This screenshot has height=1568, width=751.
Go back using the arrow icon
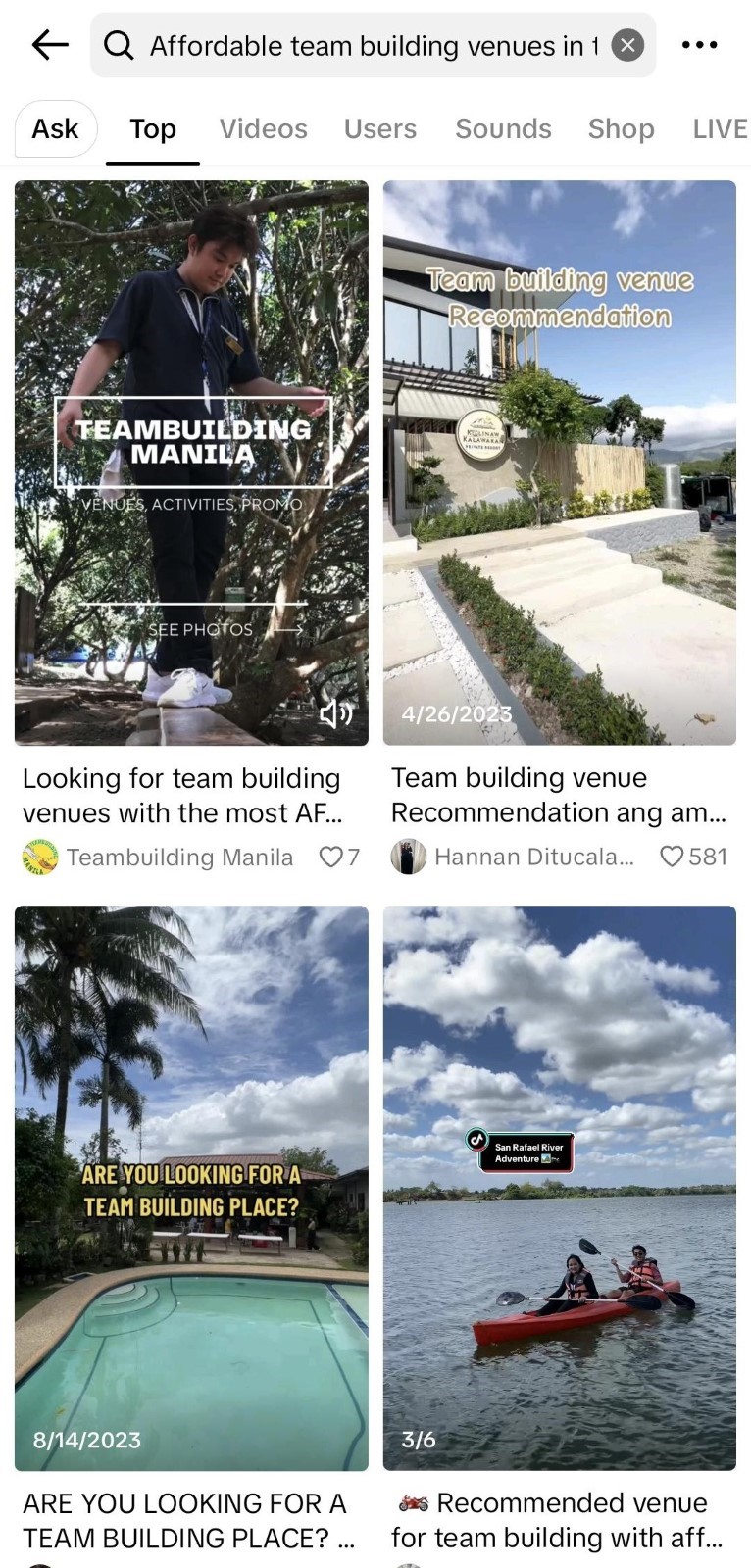pyautogui.click(x=49, y=45)
